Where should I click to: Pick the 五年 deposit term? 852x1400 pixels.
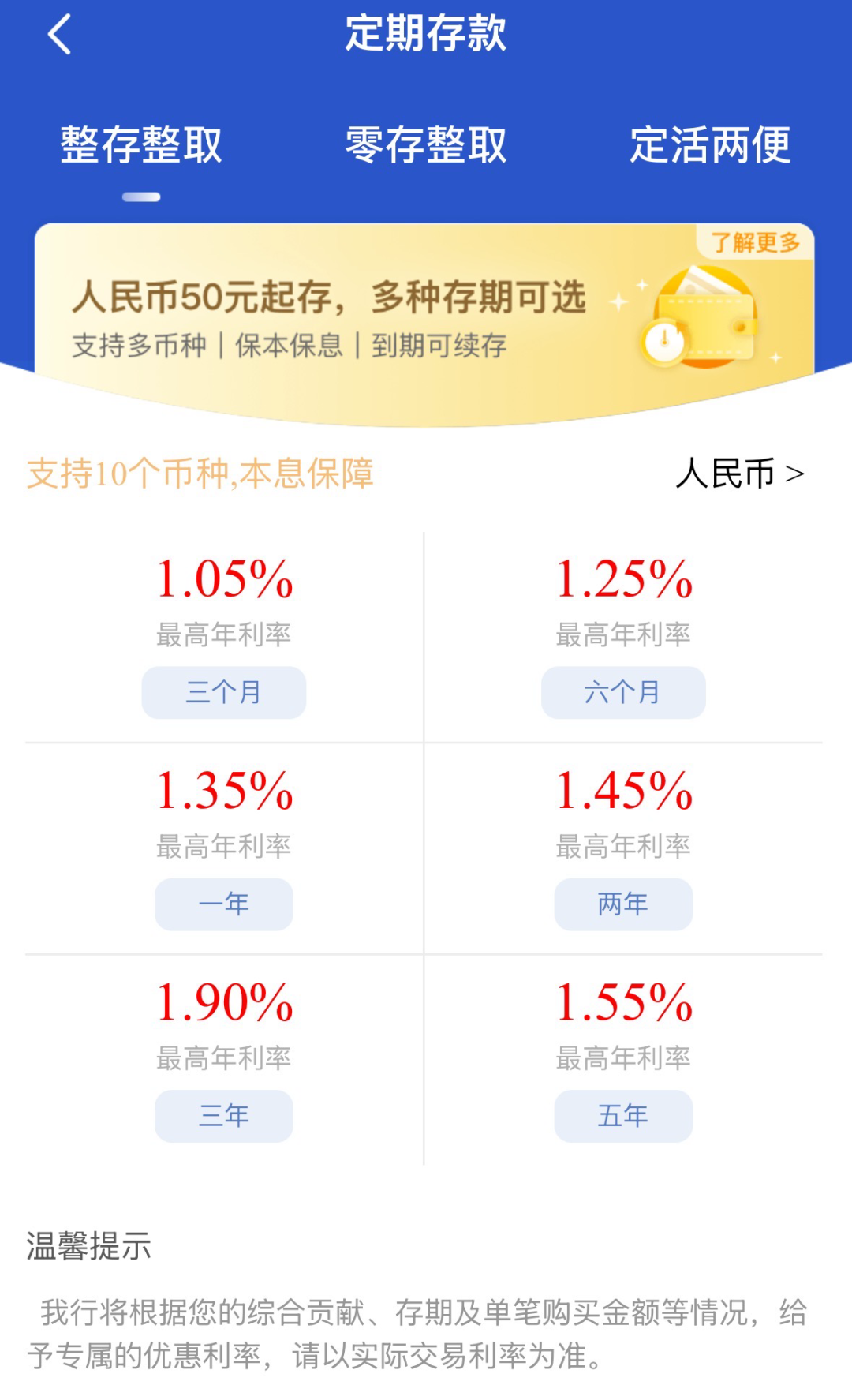click(x=623, y=1115)
